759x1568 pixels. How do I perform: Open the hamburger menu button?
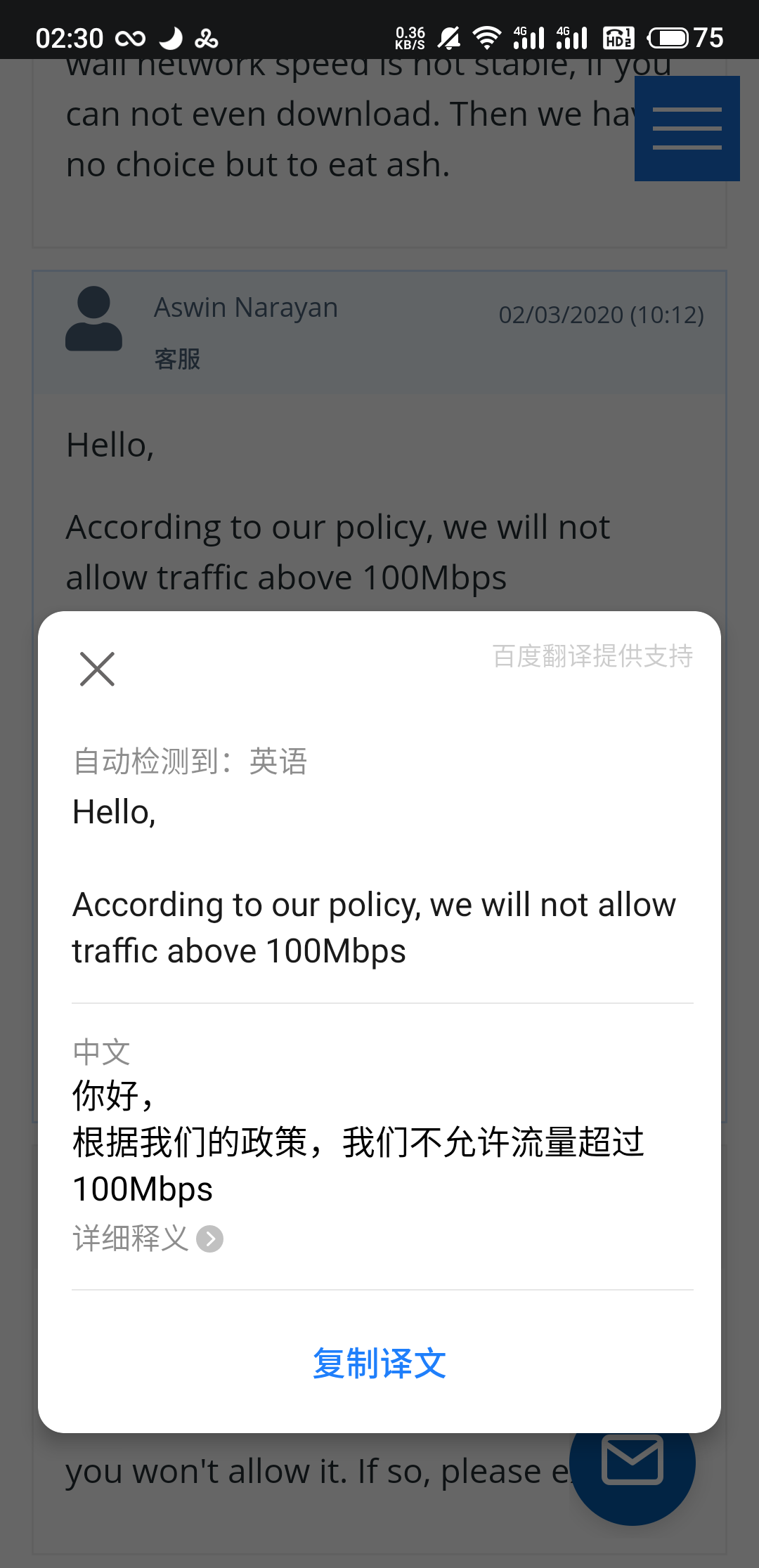687,129
